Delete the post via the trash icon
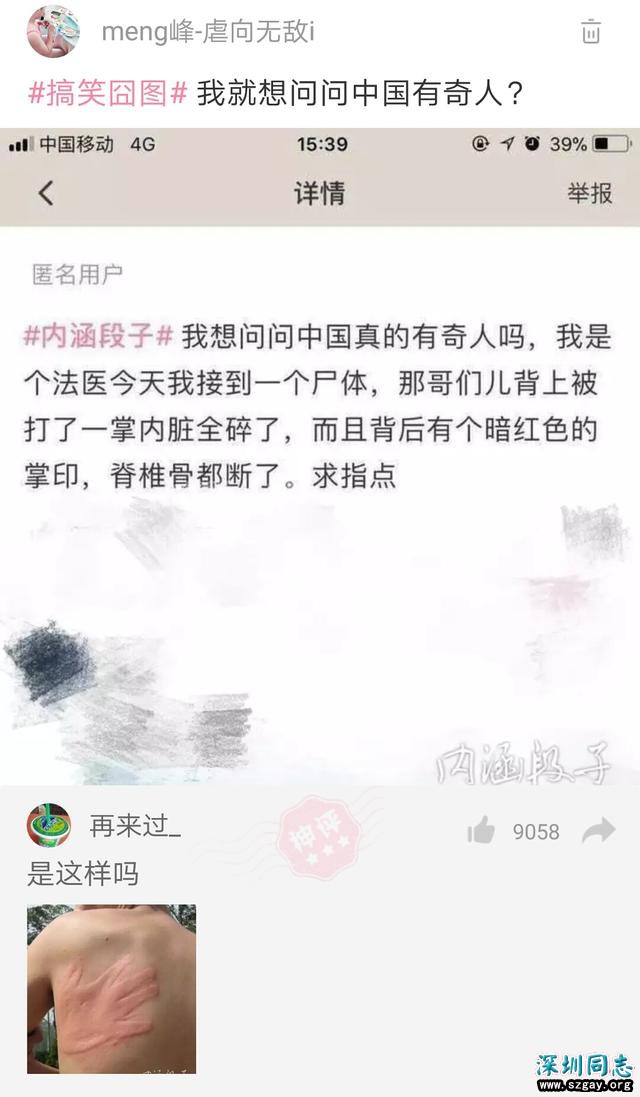The height and width of the screenshot is (1097, 640). click(x=591, y=32)
